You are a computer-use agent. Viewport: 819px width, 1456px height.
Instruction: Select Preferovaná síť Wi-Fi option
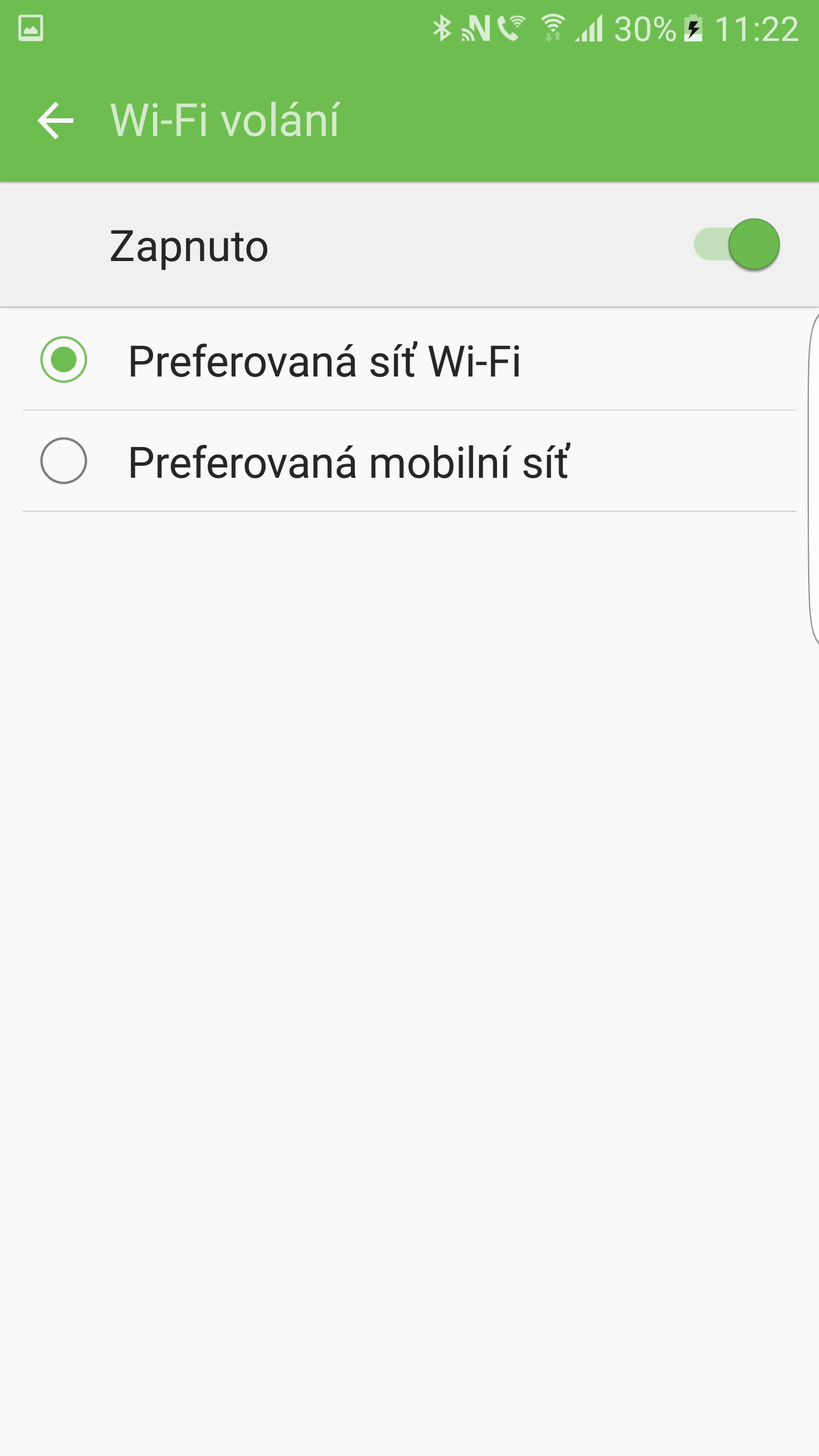(x=409, y=360)
